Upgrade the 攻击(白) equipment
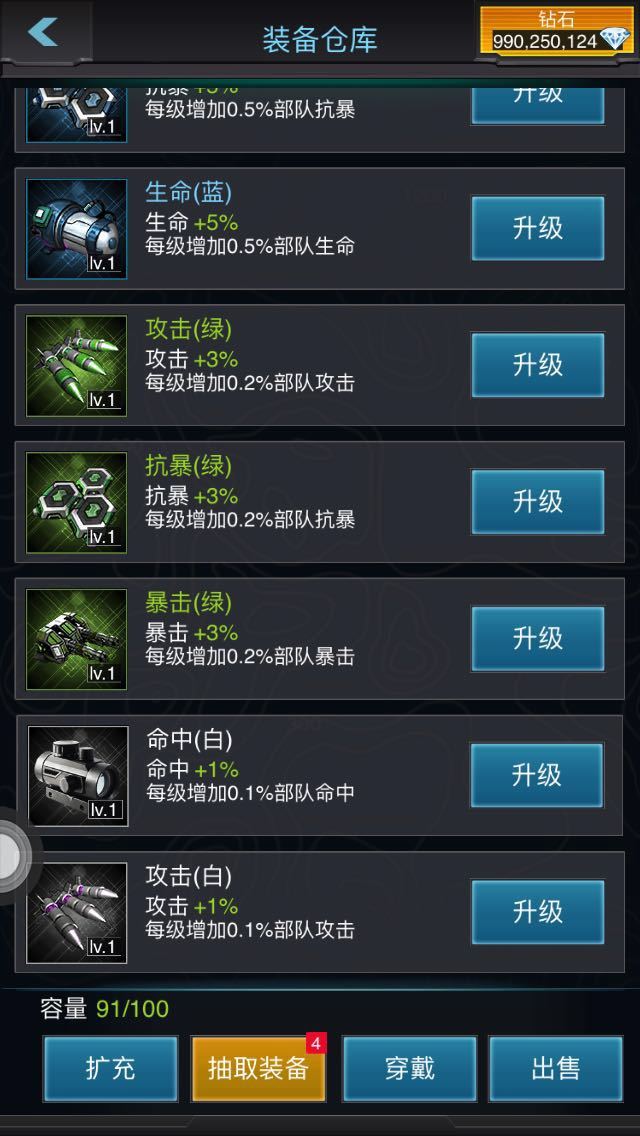Screen dimensions: 640x1136 [538, 912]
